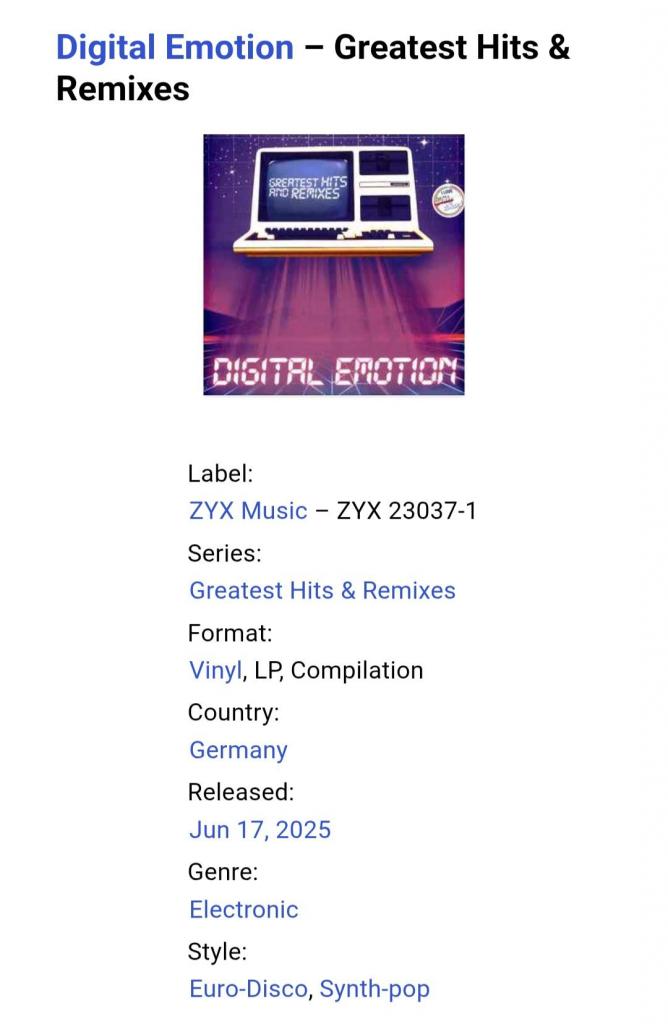The width and height of the screenshot is (668, 1024).
Task: Select the Synth-pop style link
Action: click(374, 990)
